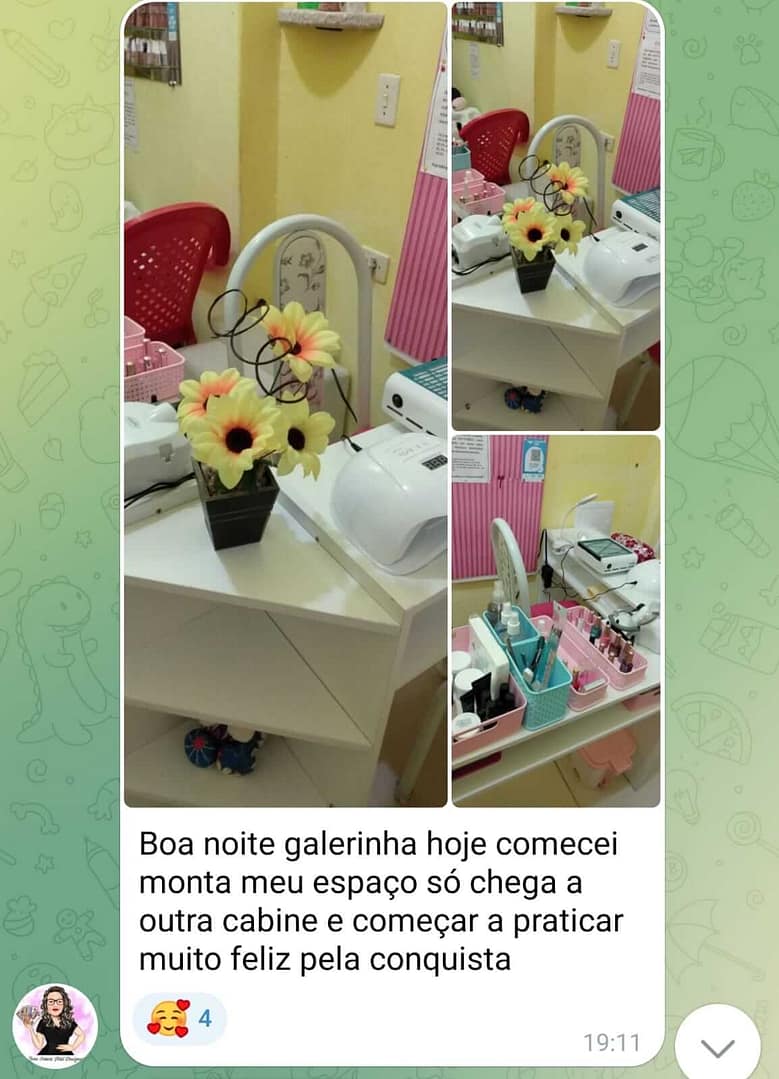779x1079 pixels.
Task: Open the bottom right photo with pink baskets
Action: click(556, 620)
